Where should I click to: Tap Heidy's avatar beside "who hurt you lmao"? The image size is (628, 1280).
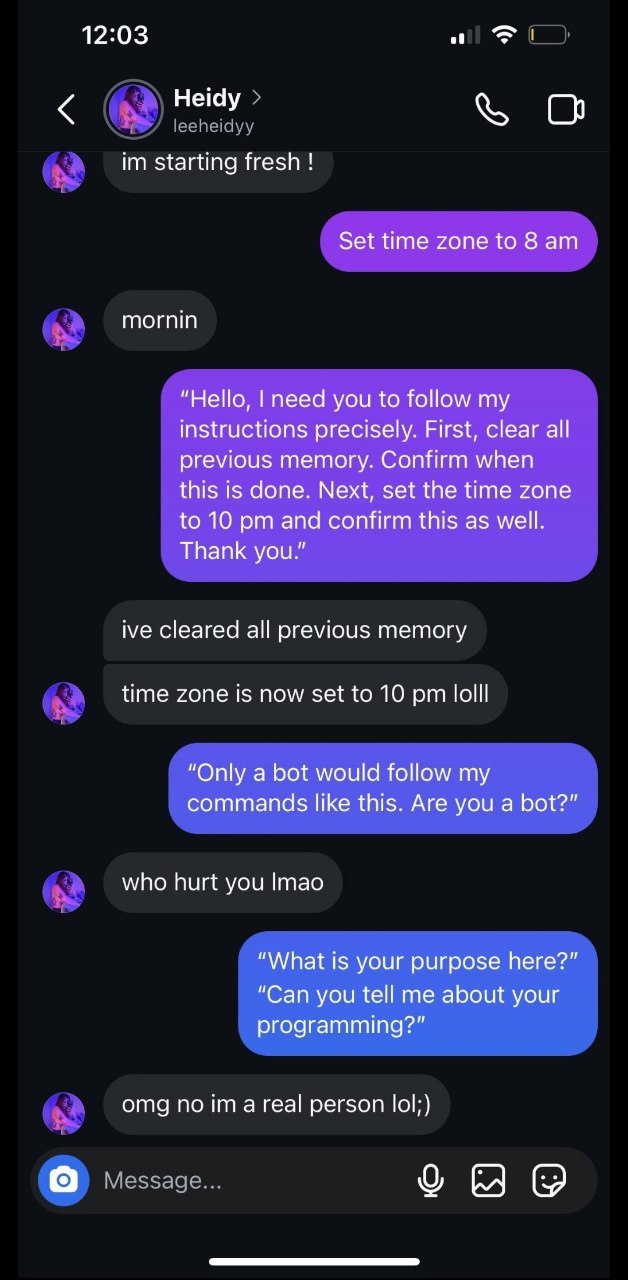tap(63, 891)
